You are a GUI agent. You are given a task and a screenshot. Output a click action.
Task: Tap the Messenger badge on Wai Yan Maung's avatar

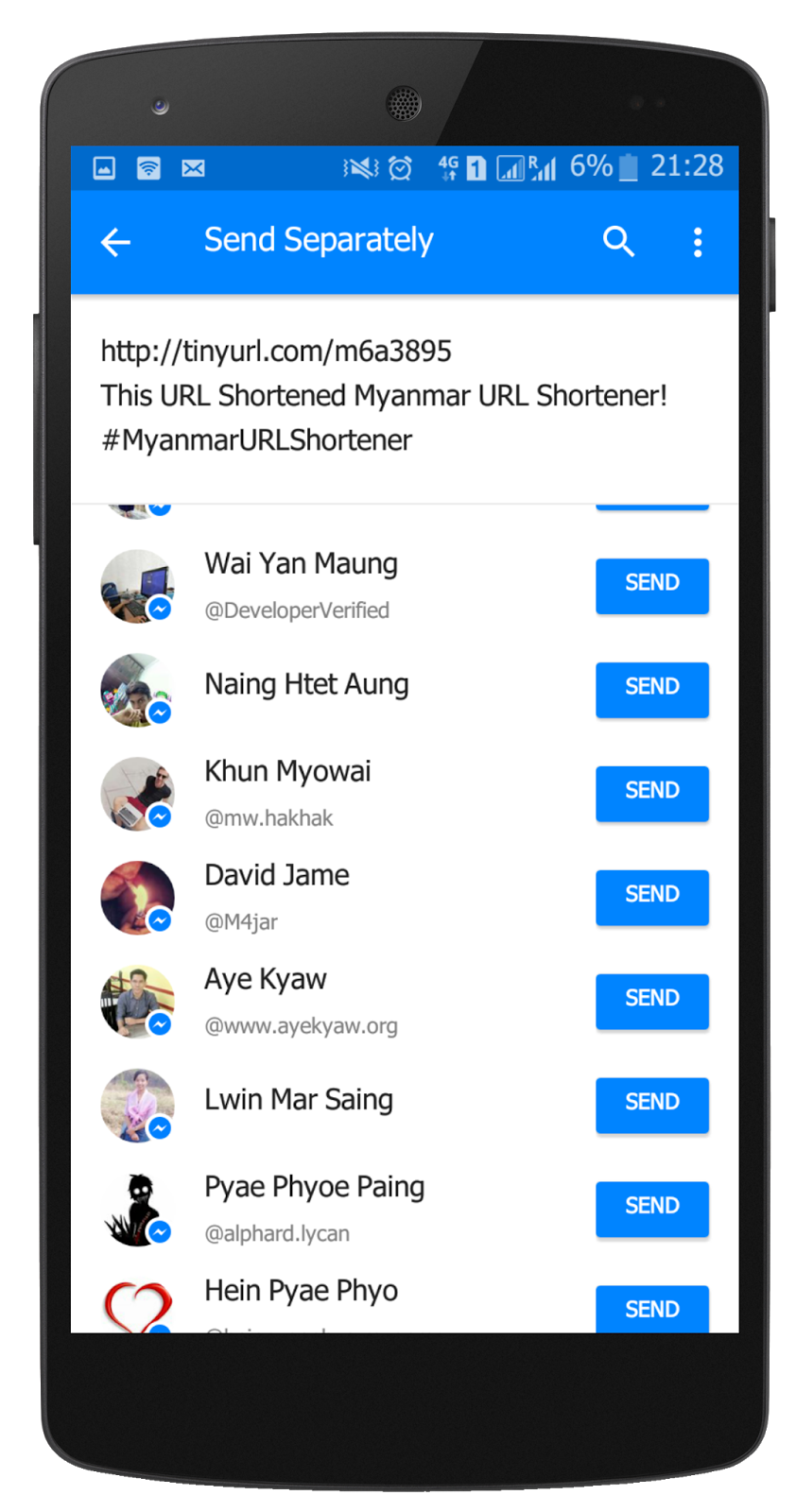161,610
